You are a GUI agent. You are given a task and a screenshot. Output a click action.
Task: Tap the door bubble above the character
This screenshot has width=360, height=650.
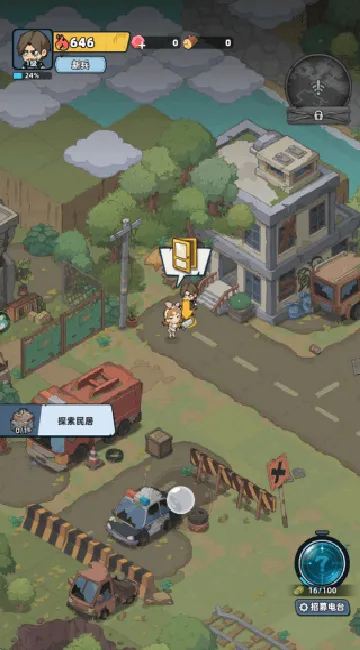185,260
